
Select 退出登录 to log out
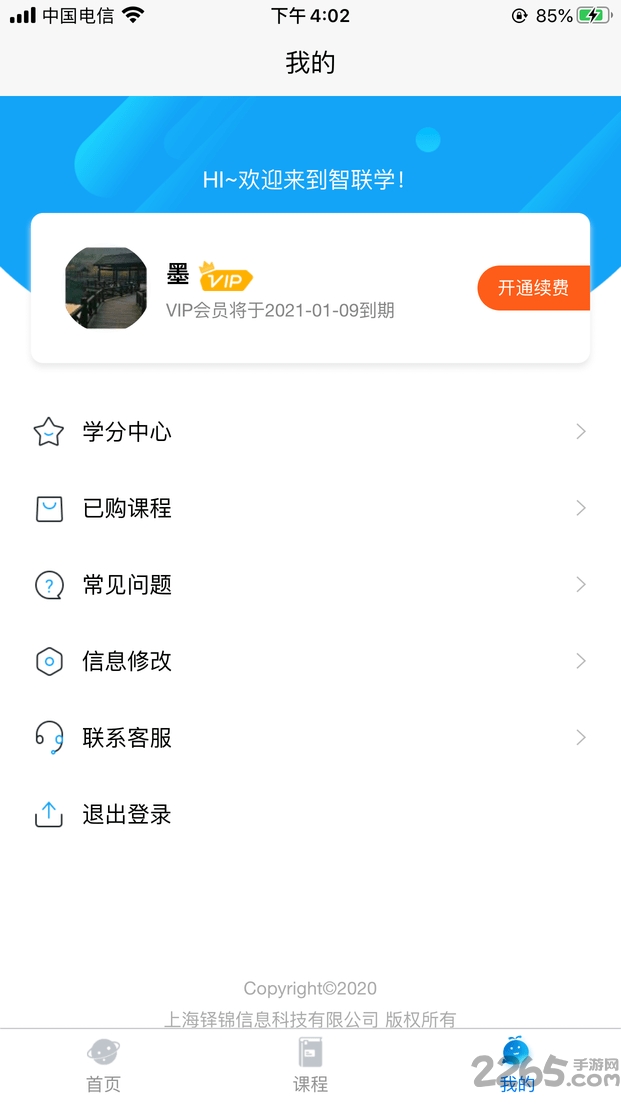pos(127,814)
